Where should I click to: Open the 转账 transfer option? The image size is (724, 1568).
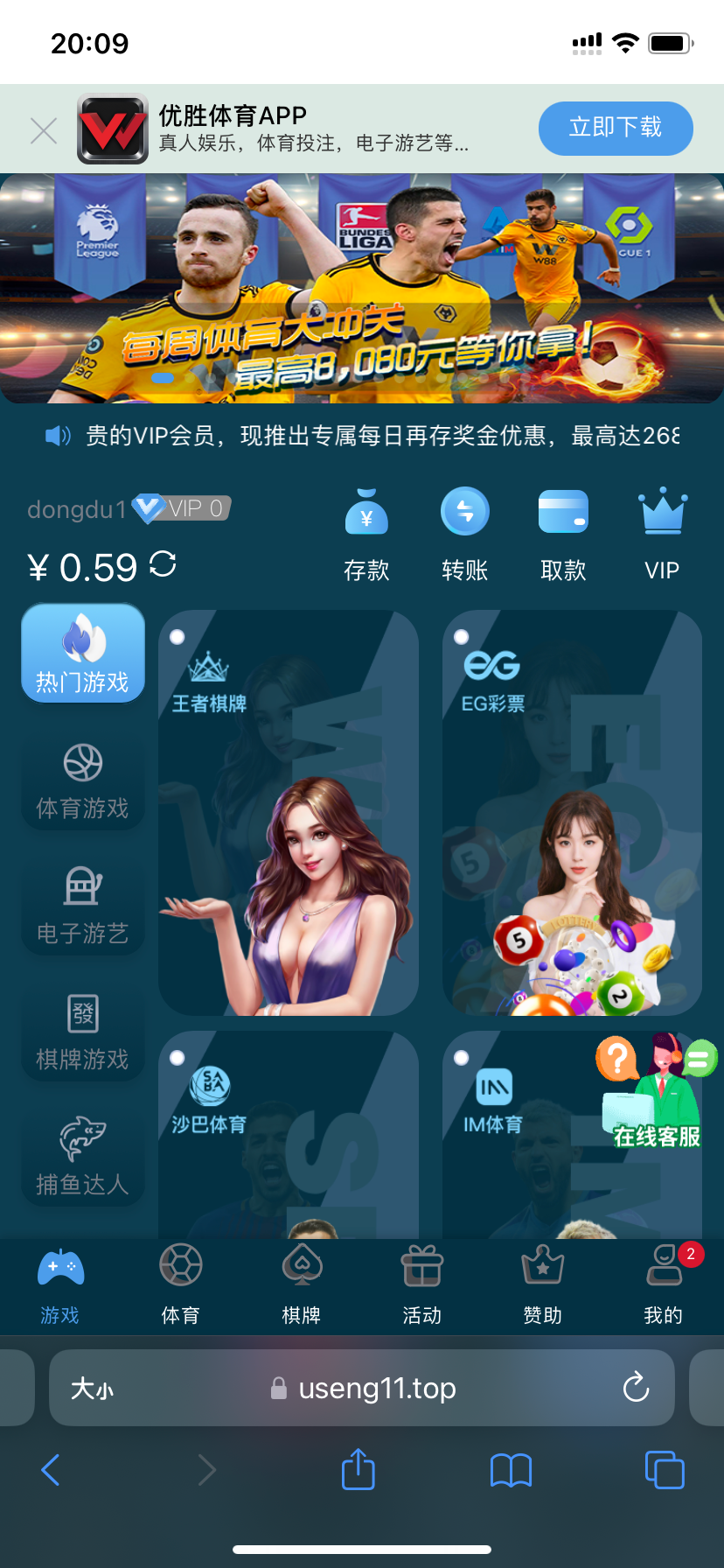pos(464,535)
